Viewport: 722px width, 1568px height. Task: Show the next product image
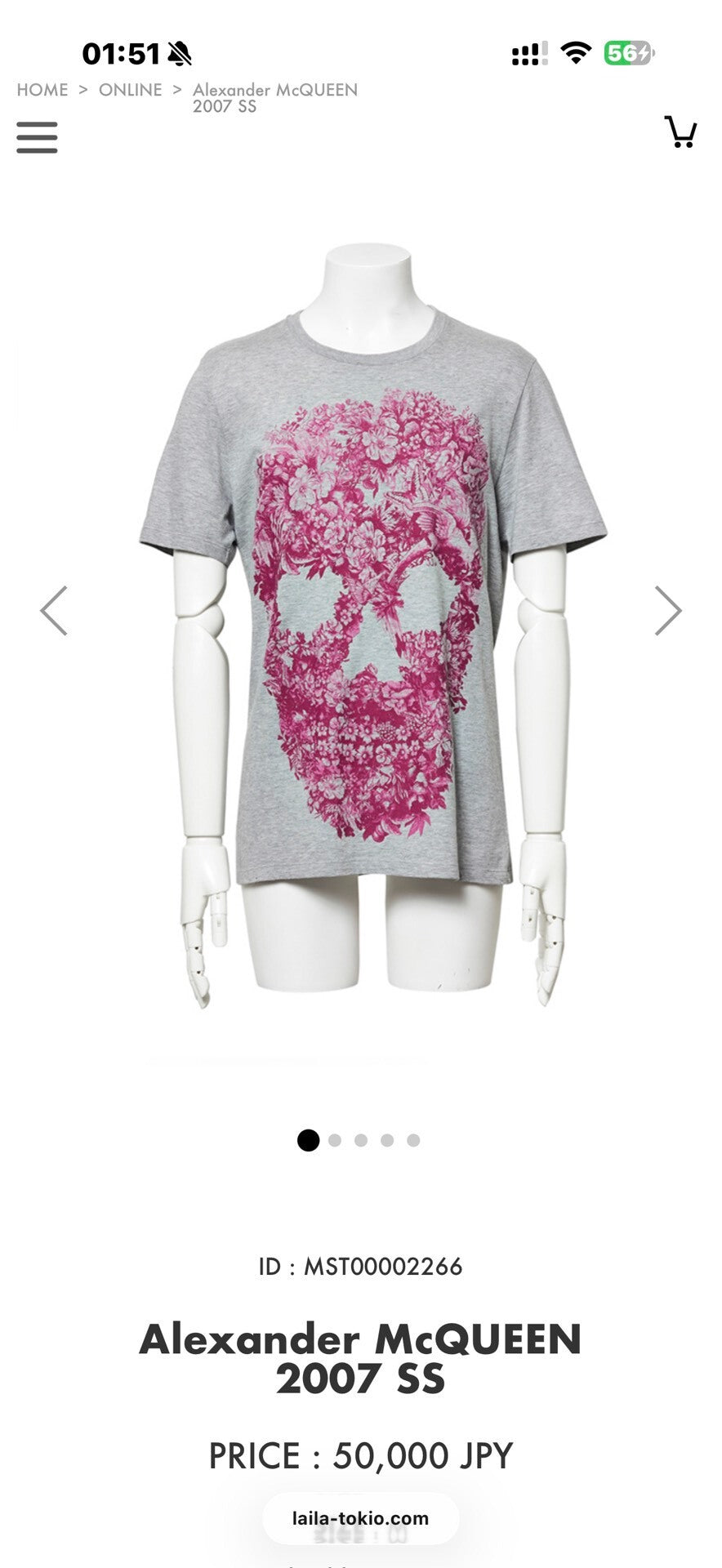pyautogui.click(x=667, y=611)
